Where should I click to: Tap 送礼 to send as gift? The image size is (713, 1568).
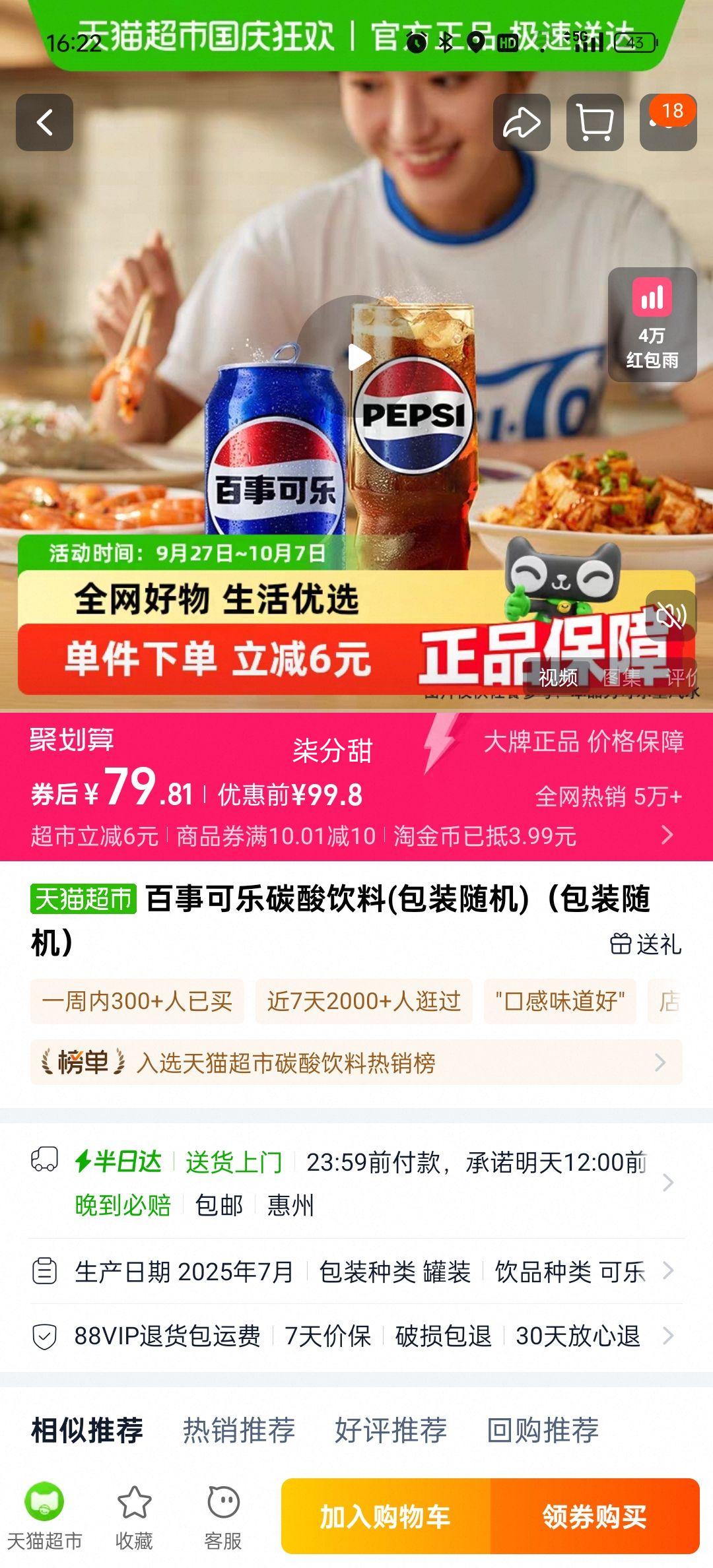coord(645,944)
